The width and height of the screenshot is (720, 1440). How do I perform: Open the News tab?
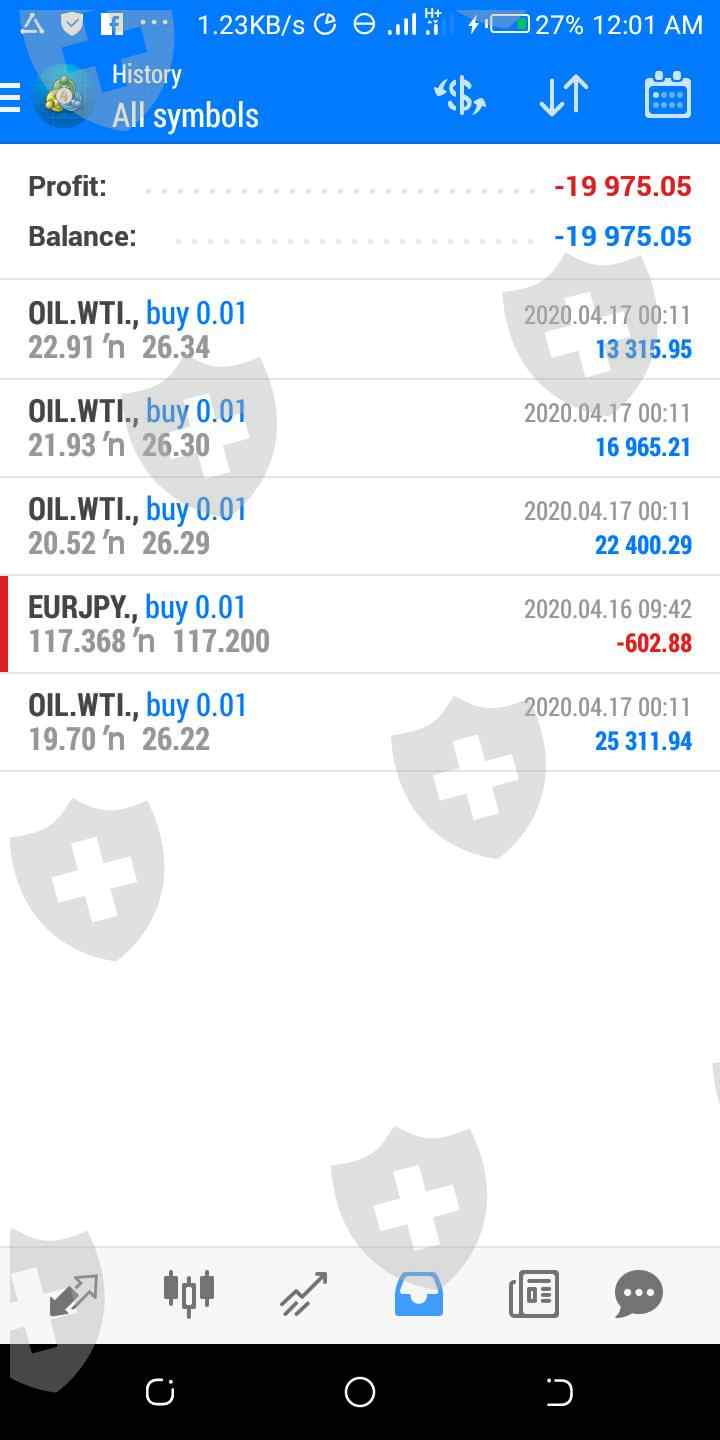(x=533, y=1294)
